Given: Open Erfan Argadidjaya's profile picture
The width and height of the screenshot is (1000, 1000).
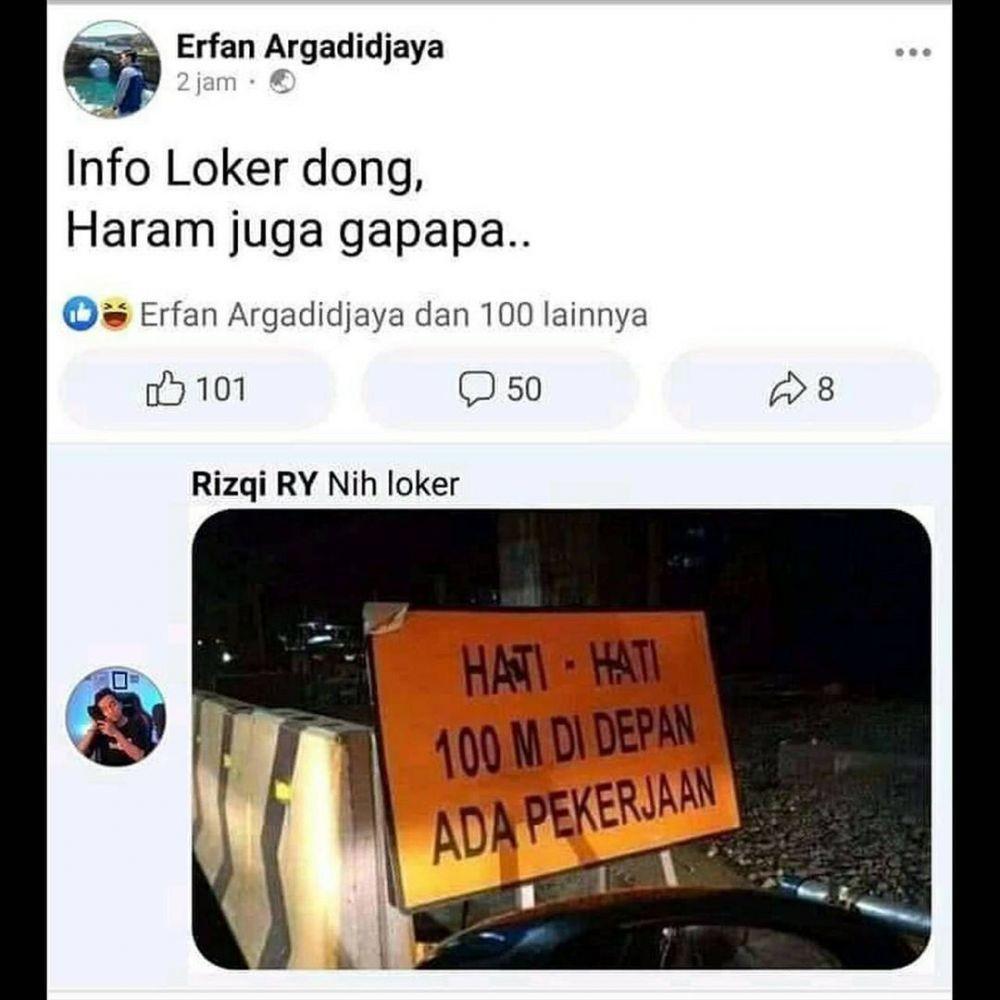Looking at the screenshot, I should (112, 68).
